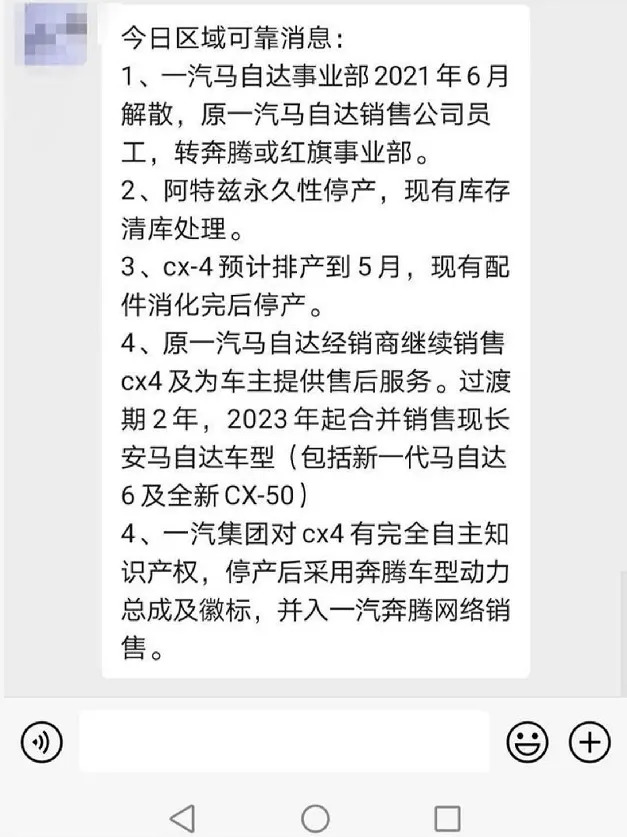Open the sender's blurred avatar

pyautogui.click(x=54, y=32)
